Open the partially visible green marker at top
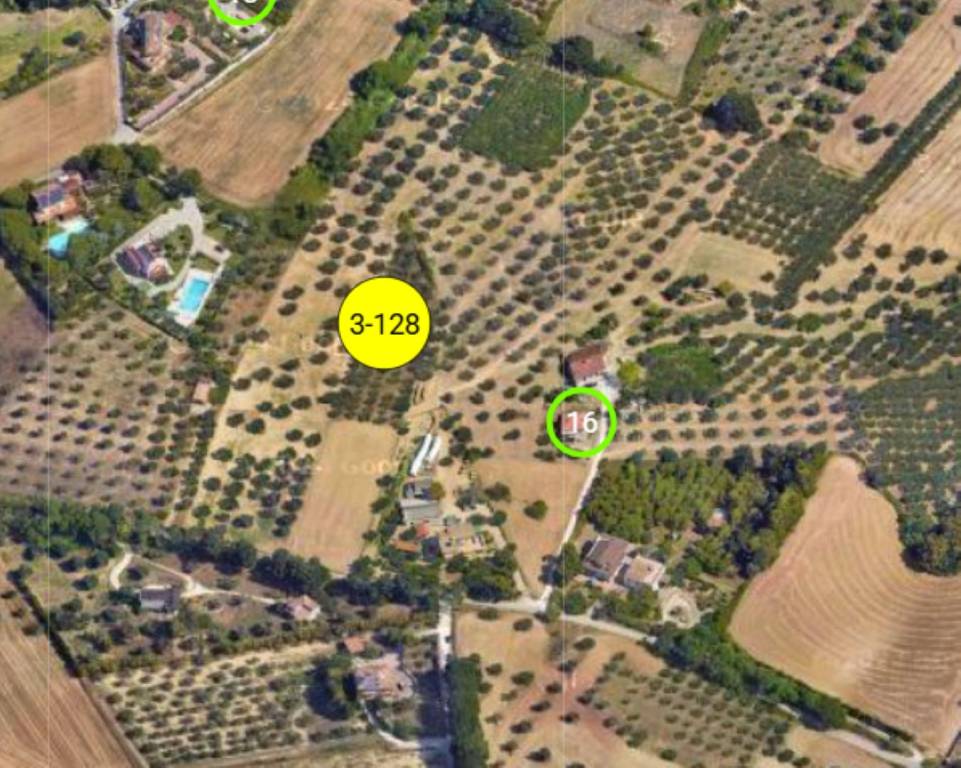The height and width of the screenshot is (768, 961). (x=242, y=8)
